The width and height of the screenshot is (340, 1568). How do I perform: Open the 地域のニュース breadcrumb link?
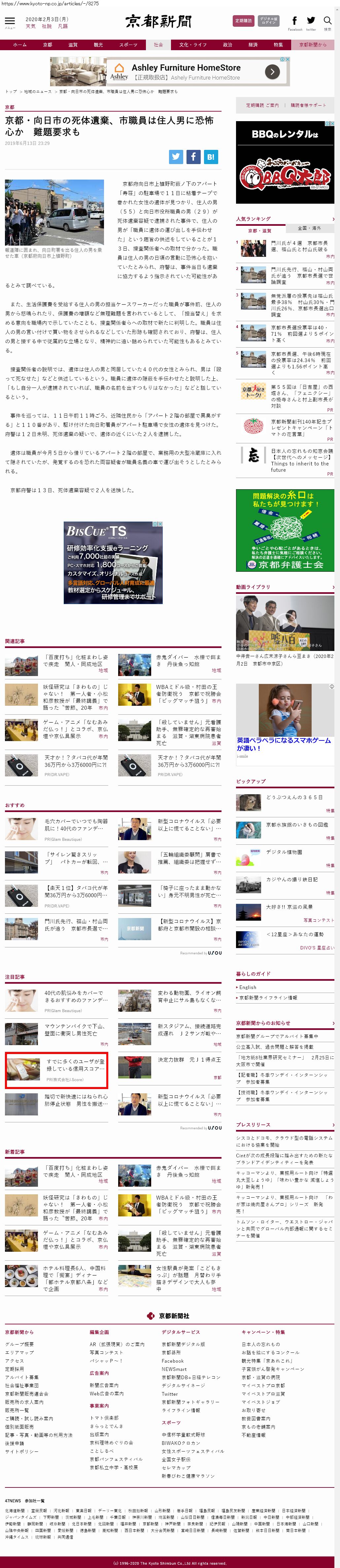point(38,91)
